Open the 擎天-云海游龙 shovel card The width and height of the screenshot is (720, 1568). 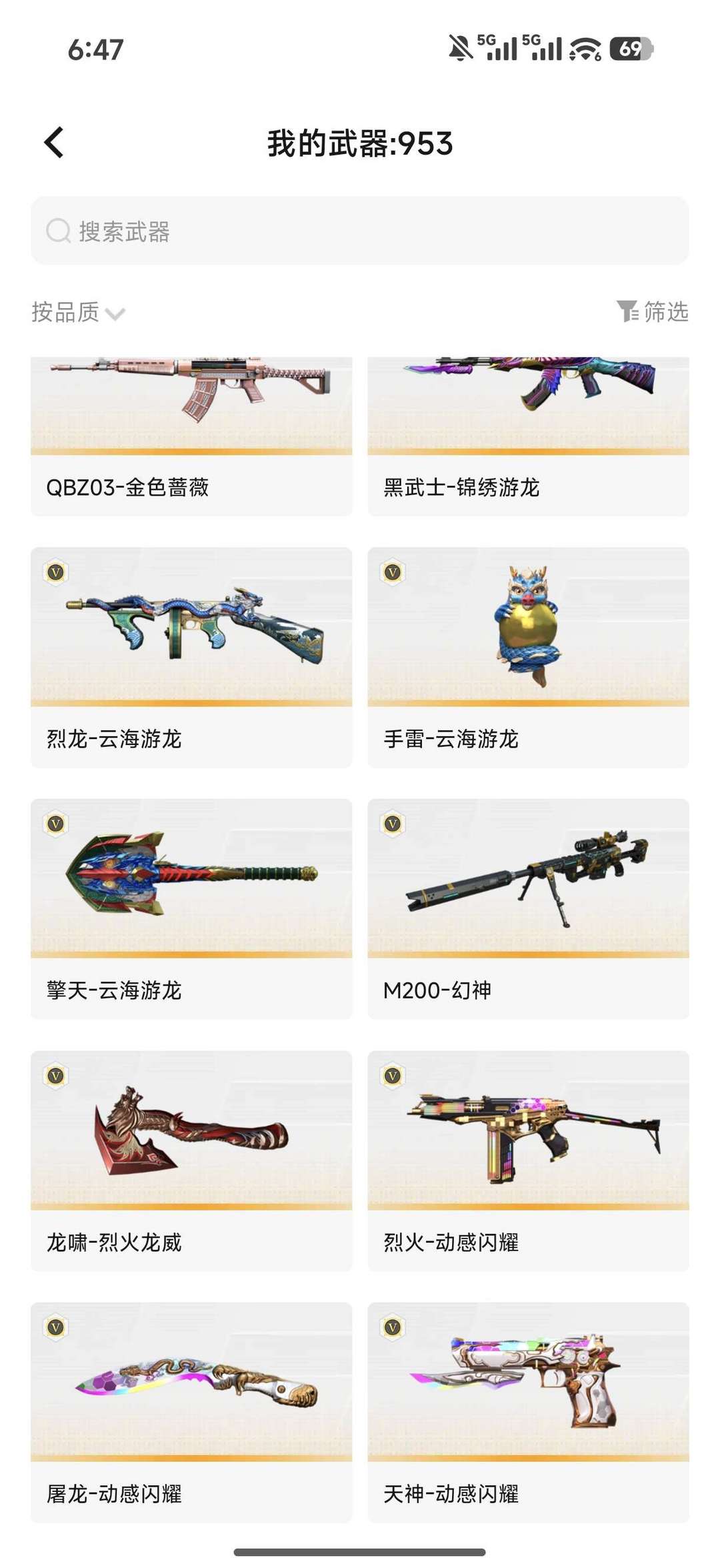point(191,908)
